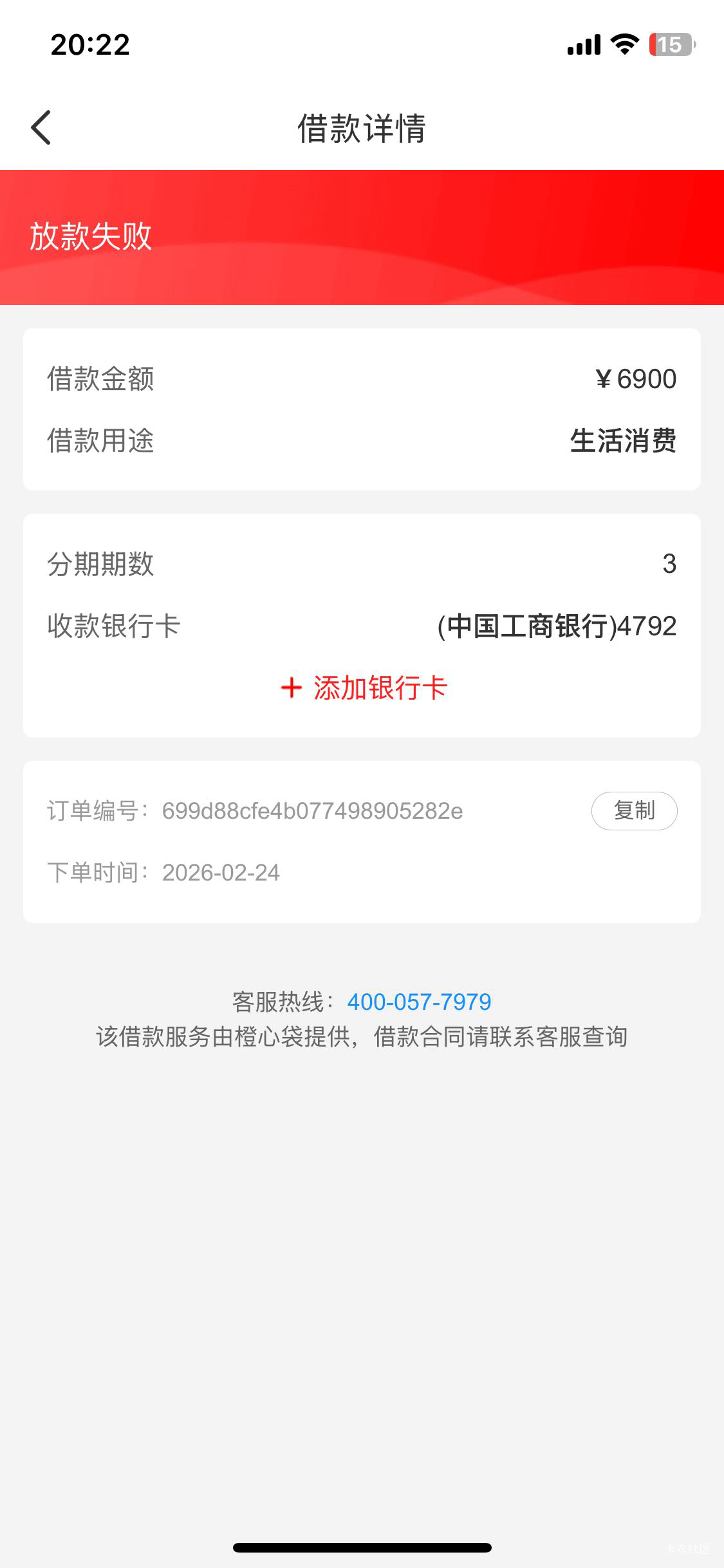Tap 添加银行卡 to add a bank card

coord(364,688)
